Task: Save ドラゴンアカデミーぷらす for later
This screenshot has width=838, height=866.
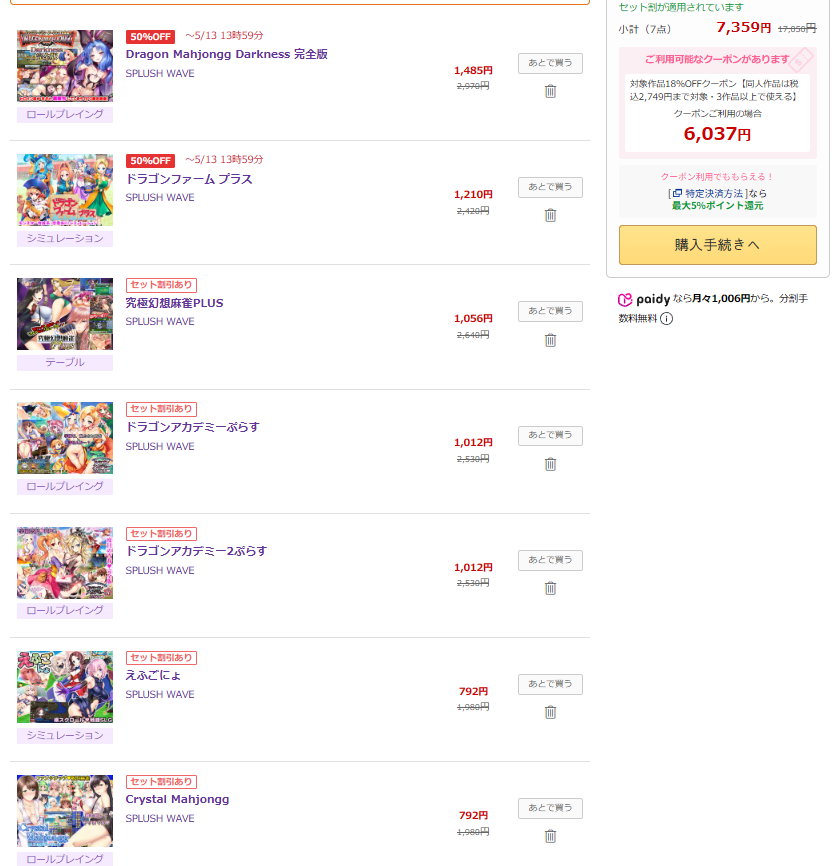Action: coord(550,436)
